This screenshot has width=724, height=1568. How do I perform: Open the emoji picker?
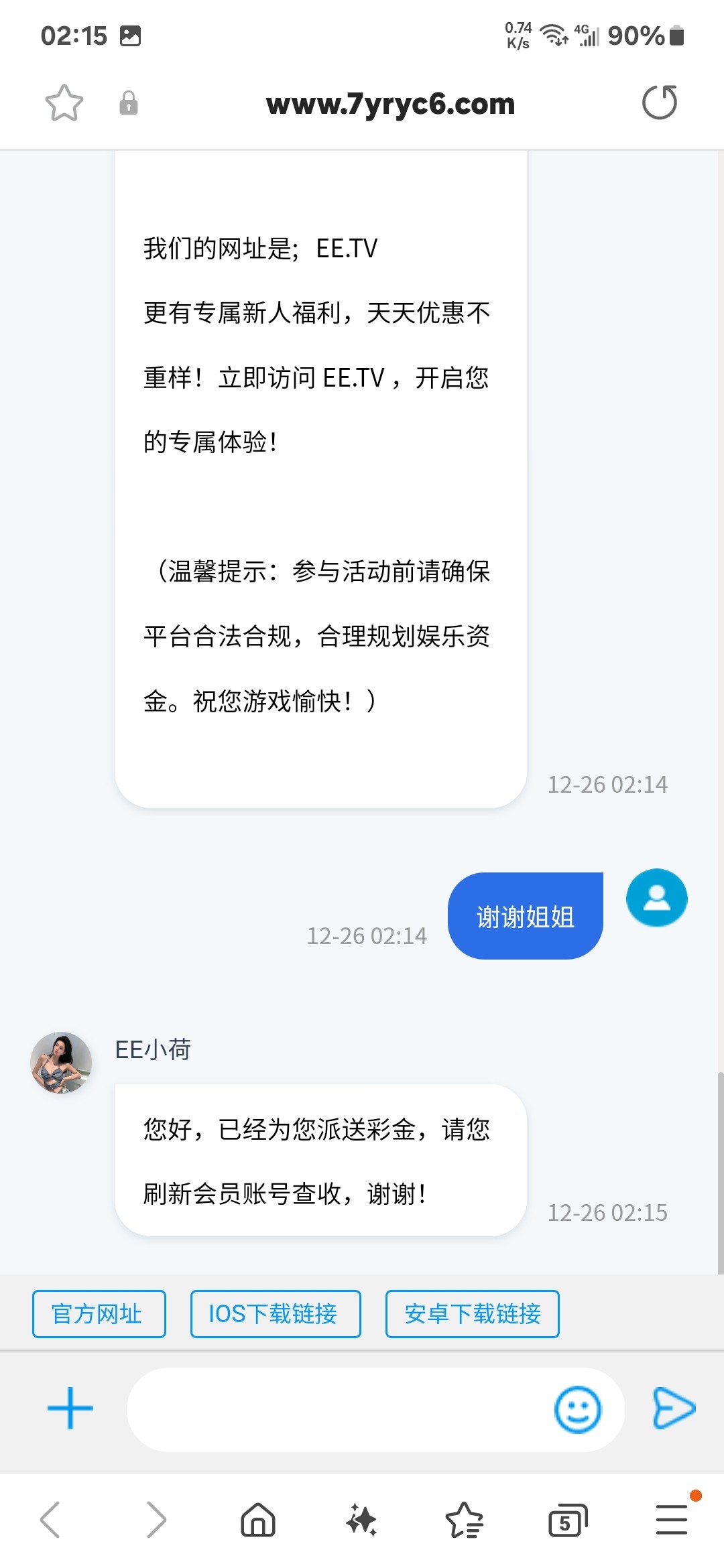click(x=578, y=1410)
